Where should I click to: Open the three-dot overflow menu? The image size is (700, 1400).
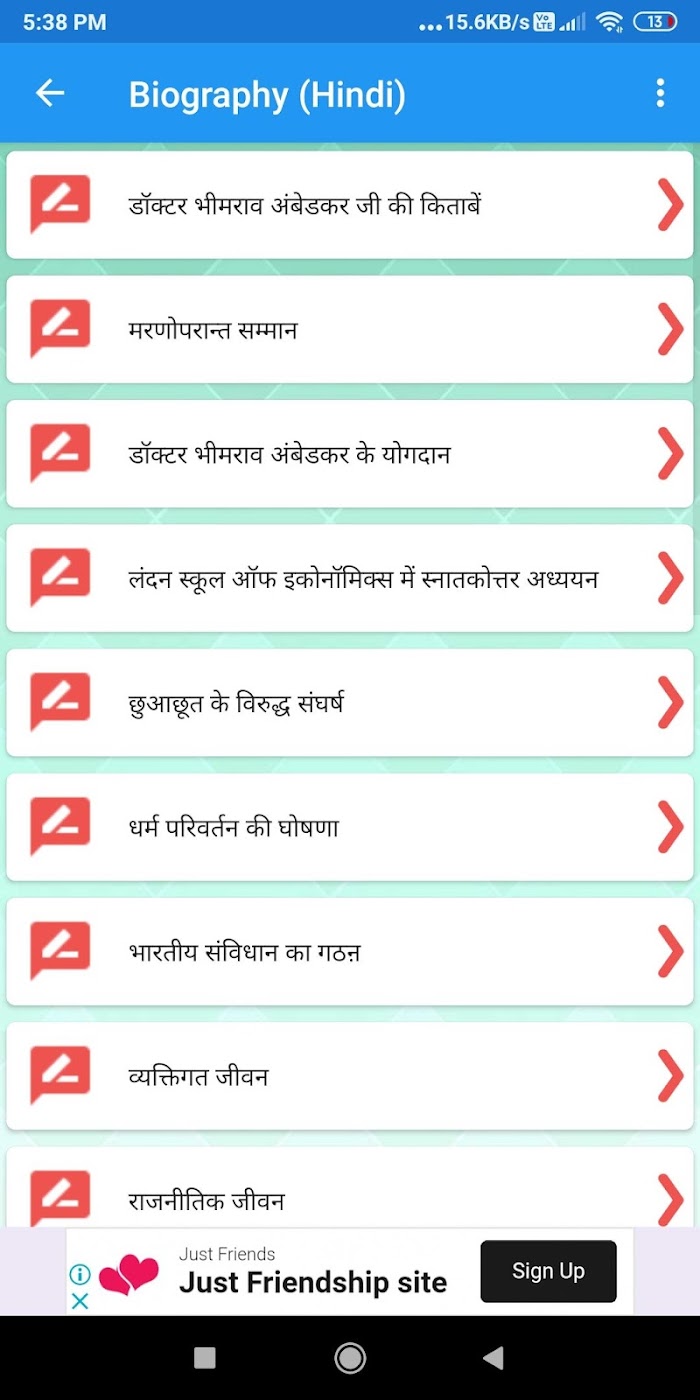(x=660, y=94)
